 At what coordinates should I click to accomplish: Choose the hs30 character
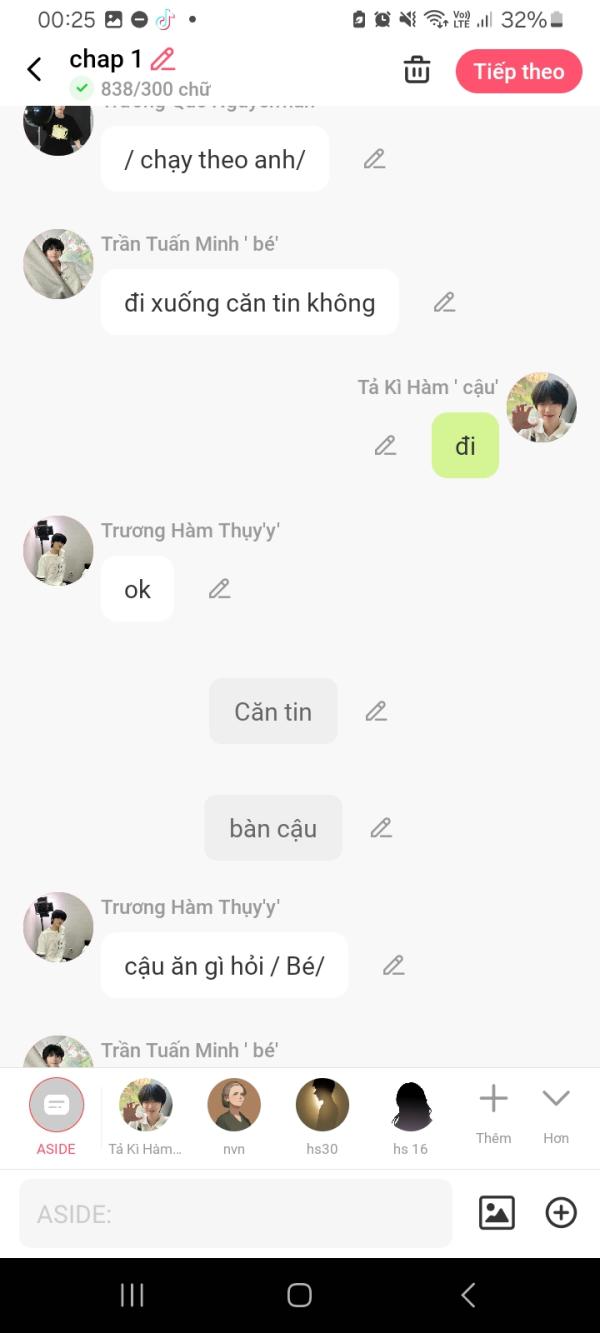tap(322, 1114)
